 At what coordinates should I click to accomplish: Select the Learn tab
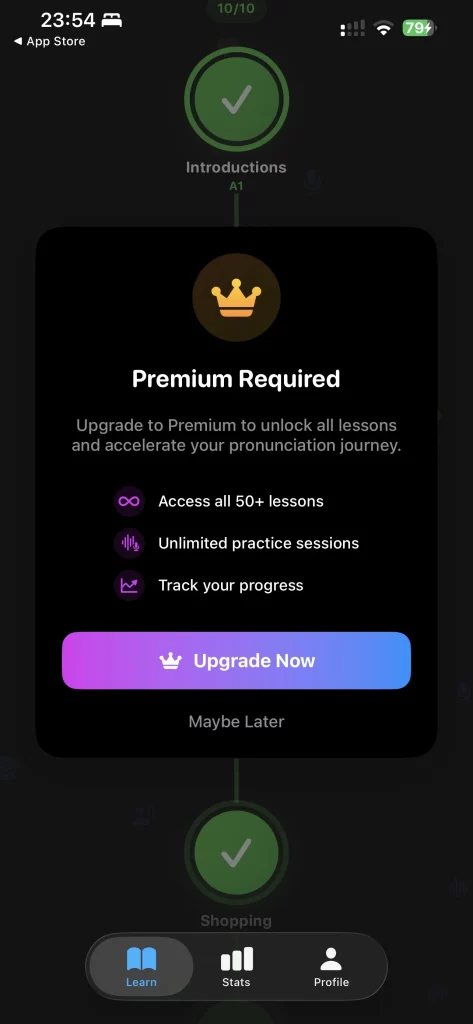pos(141,967)
